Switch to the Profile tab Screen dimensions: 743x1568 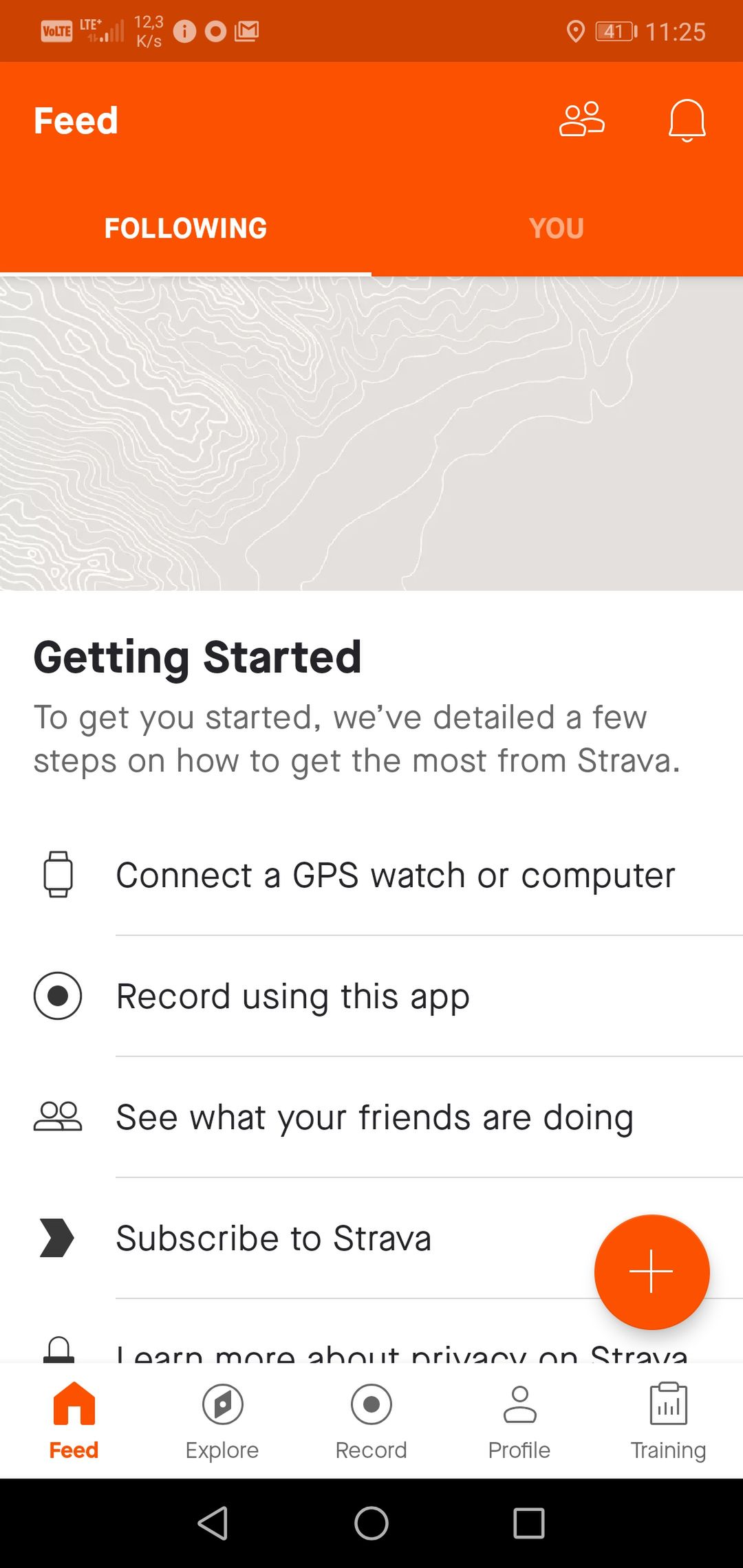pos(519,1421)
